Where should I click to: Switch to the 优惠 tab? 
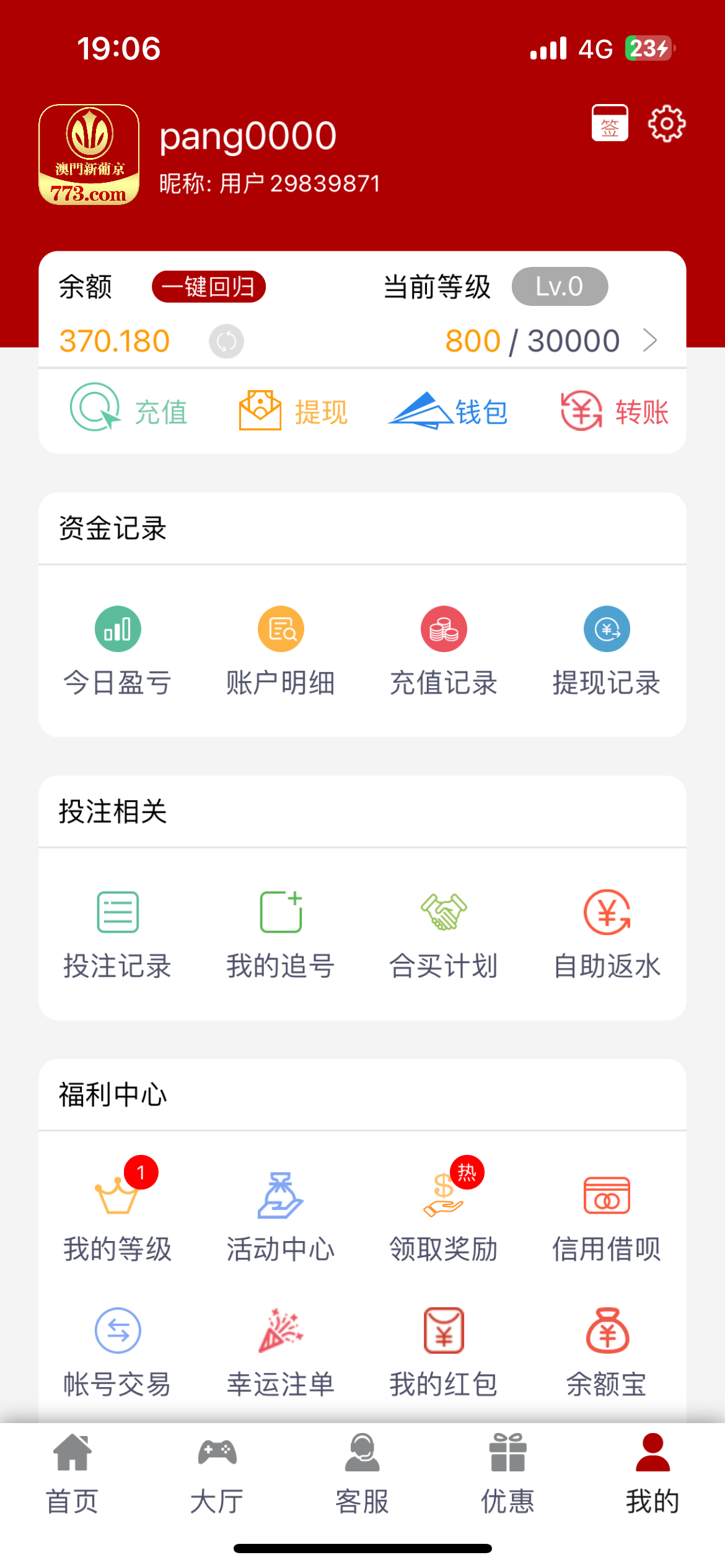click(507, 1474)
